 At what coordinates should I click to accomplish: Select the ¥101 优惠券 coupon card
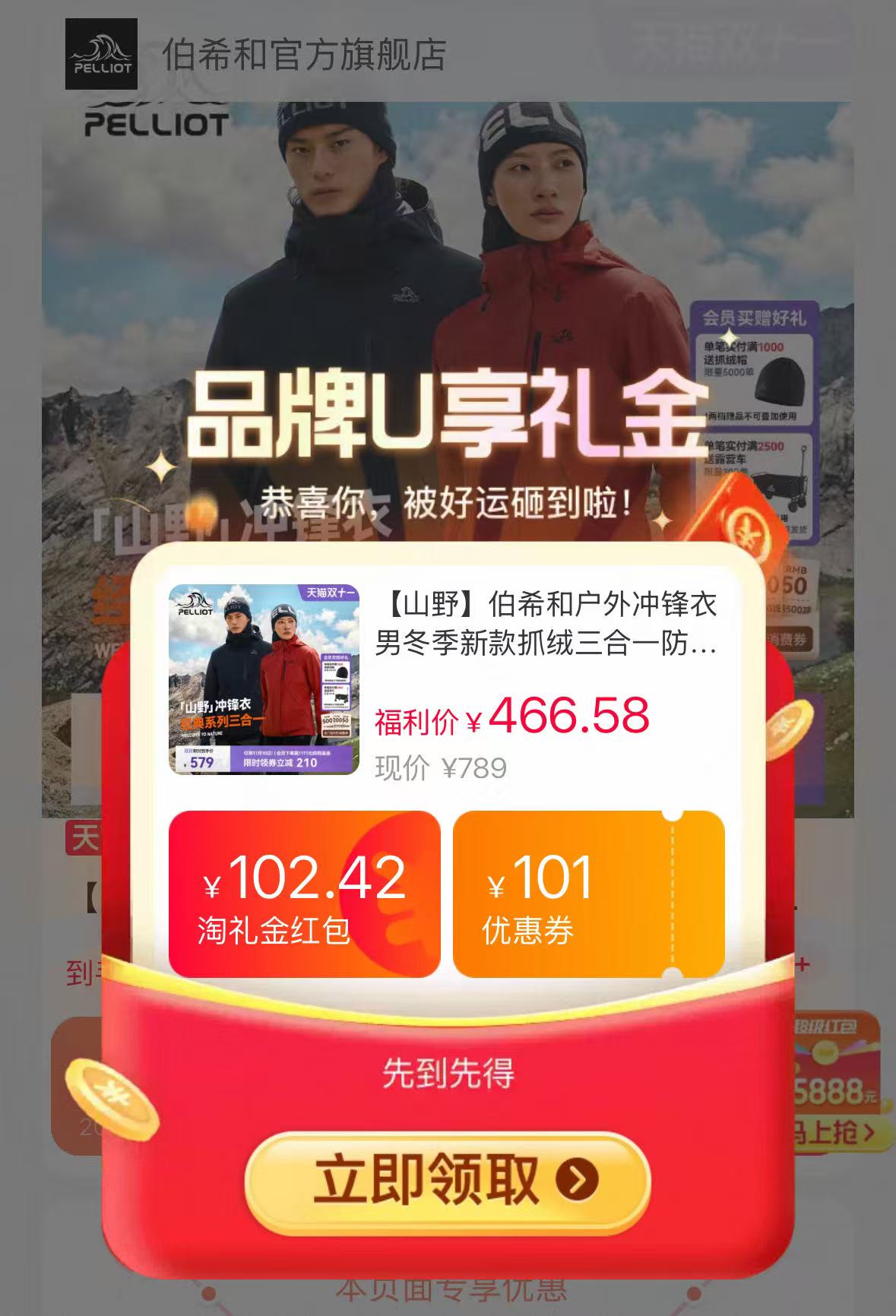pyautogui.click(x=589, y=897)
